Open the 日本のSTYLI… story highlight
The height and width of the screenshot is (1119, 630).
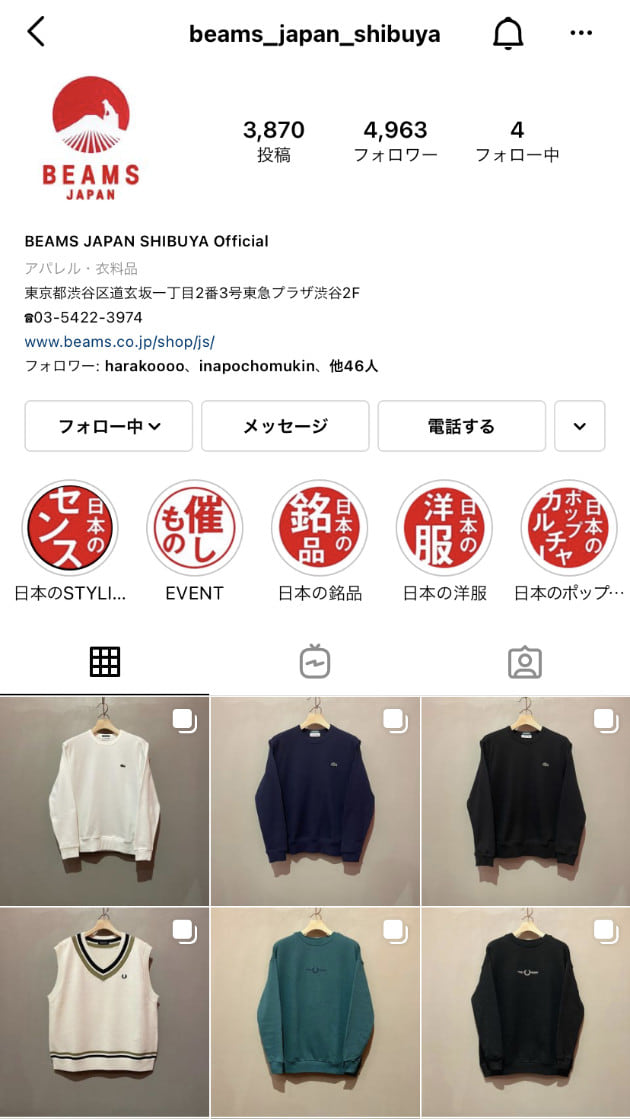[70, 528]
